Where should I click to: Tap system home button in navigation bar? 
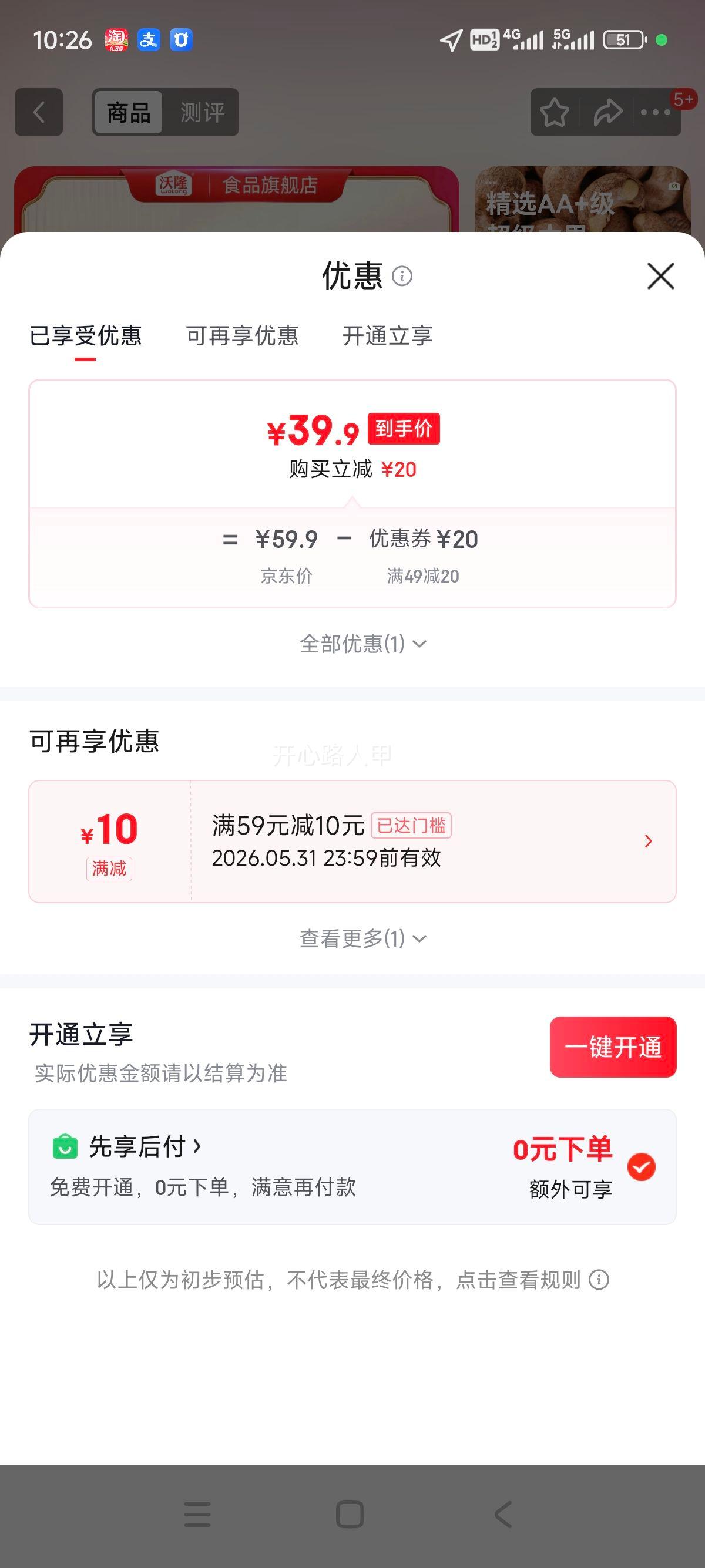pyautogui.click(x=350, y=1515)
